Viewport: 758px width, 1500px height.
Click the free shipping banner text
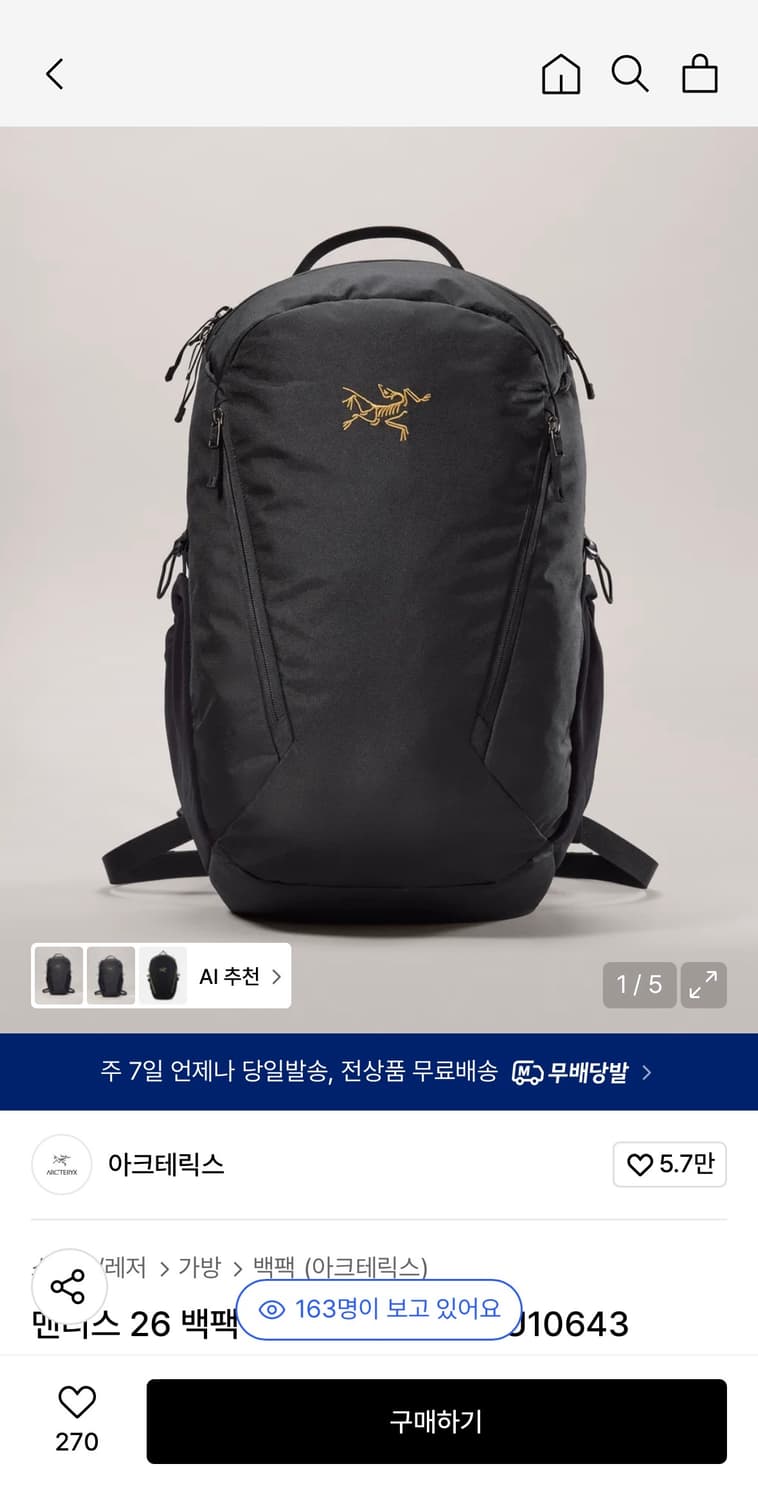tap(300, 1072)
